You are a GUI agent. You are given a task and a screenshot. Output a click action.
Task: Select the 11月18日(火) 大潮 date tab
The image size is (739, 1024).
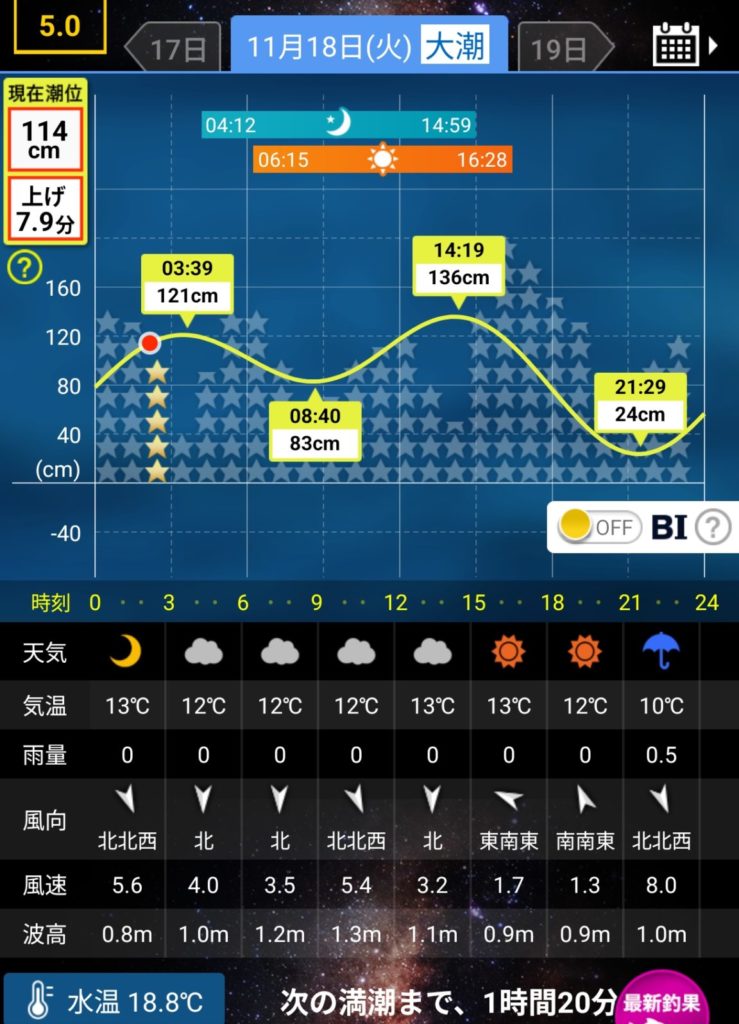pos(368,46)
